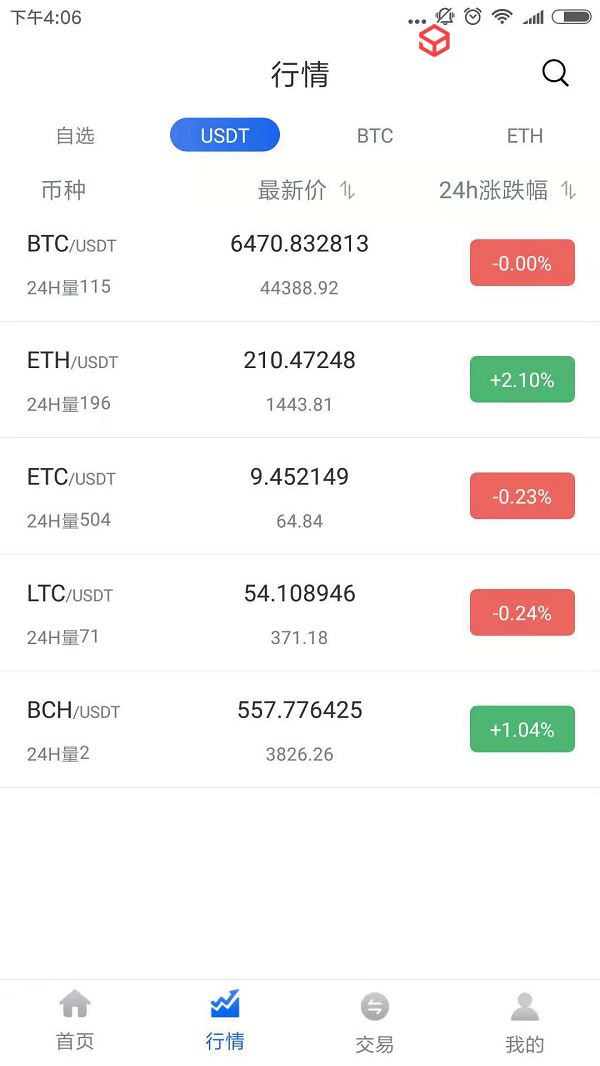The image size is (600, 1066).
Task: Switch to the ETH market tab
Action: (525, 135)
